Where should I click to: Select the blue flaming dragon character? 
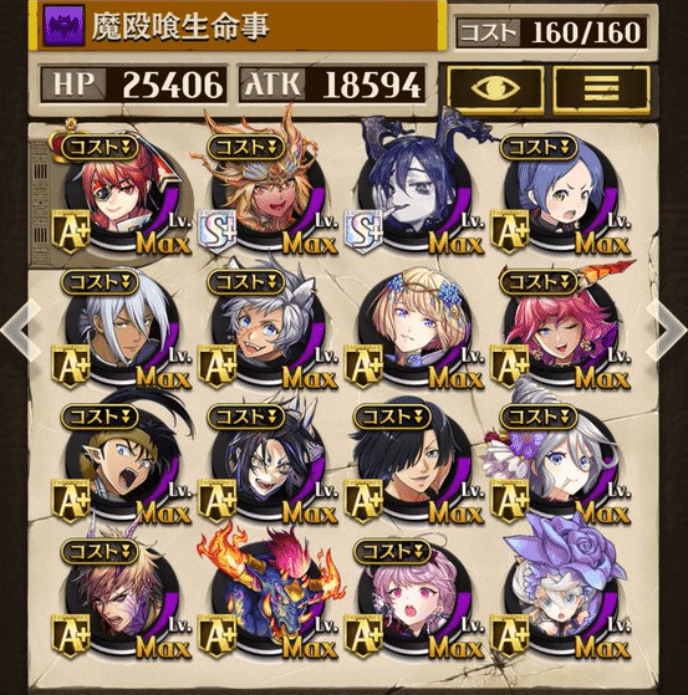(262, 597)
